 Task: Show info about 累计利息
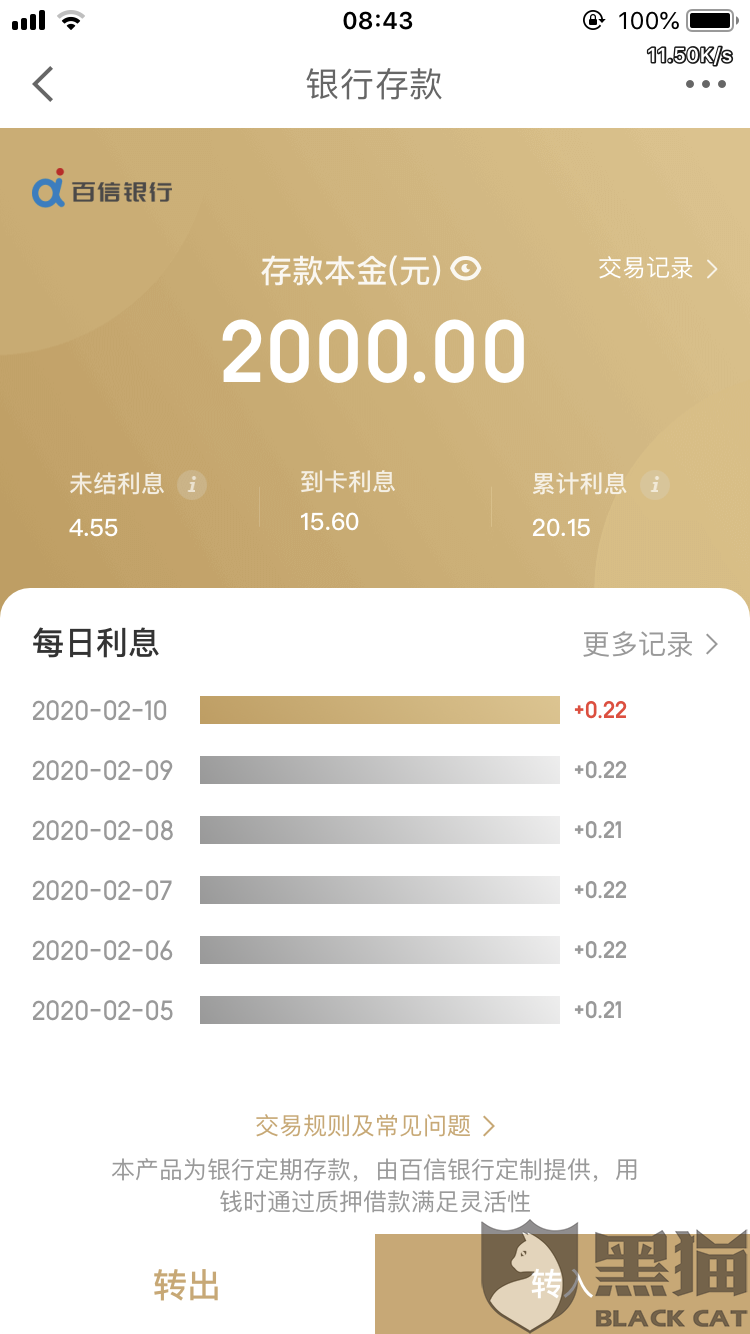[x=655, y=485]
